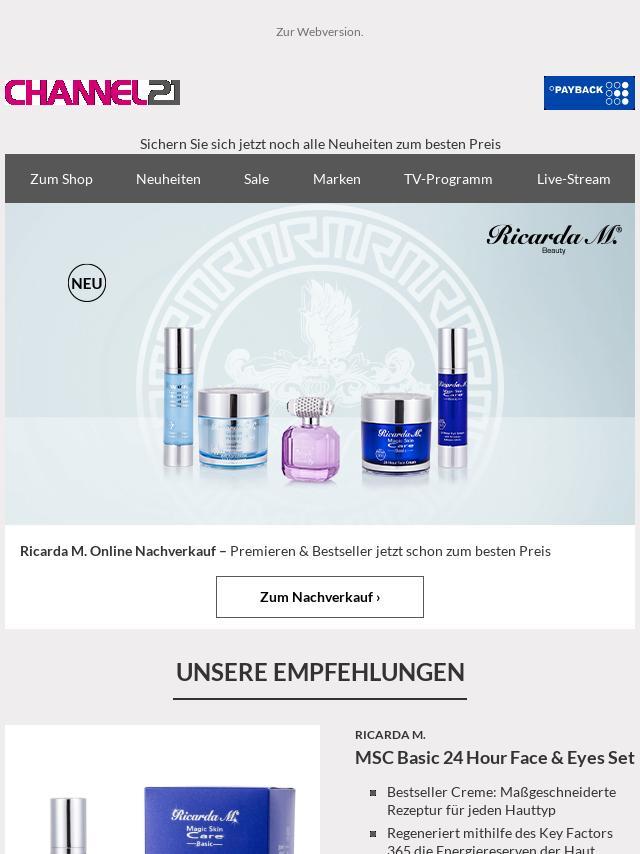Go to 'Zum Shop'
Image resolution: width=640 pixels, height=854 pixels.
(61, 179)
